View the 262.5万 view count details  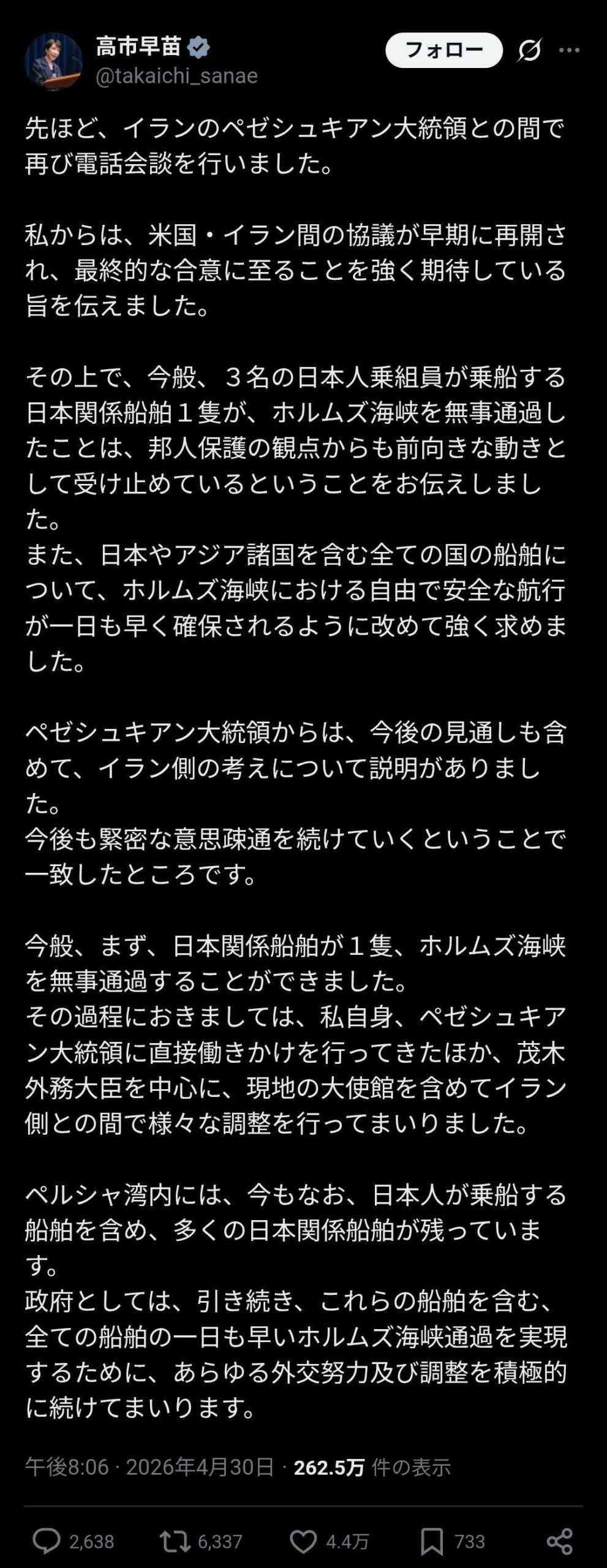(x=372, y=1467)
